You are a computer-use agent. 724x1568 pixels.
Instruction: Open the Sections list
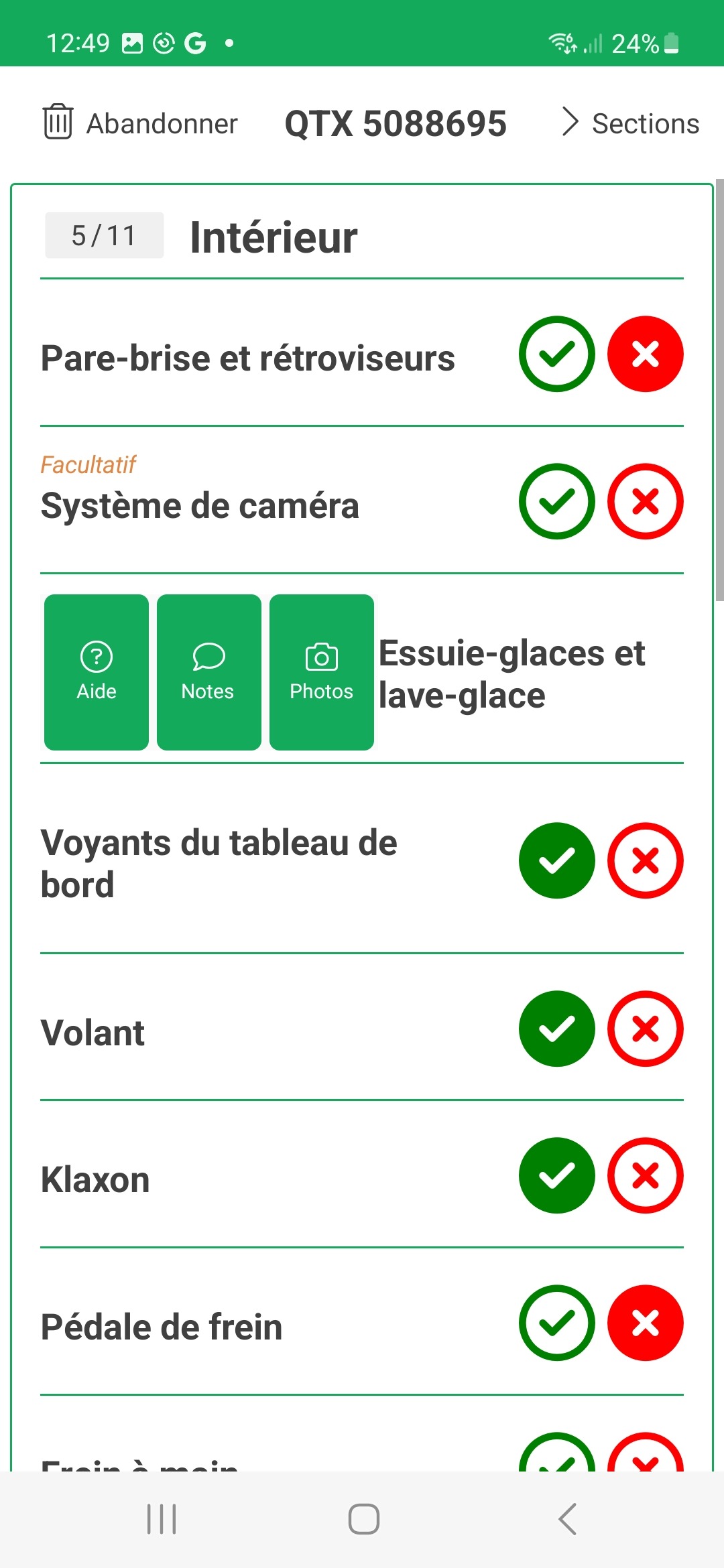click(x=630, y=123)
